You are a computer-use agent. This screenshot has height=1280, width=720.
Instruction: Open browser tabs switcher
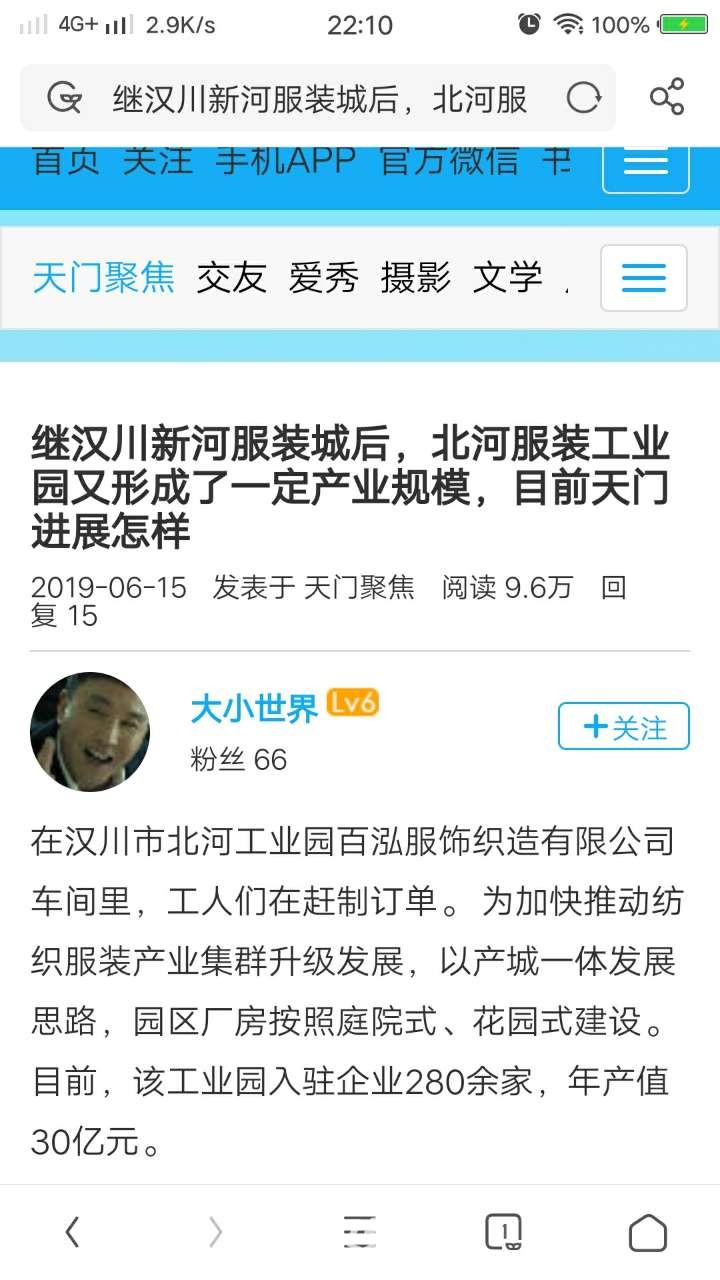(x=504, y=1232)
